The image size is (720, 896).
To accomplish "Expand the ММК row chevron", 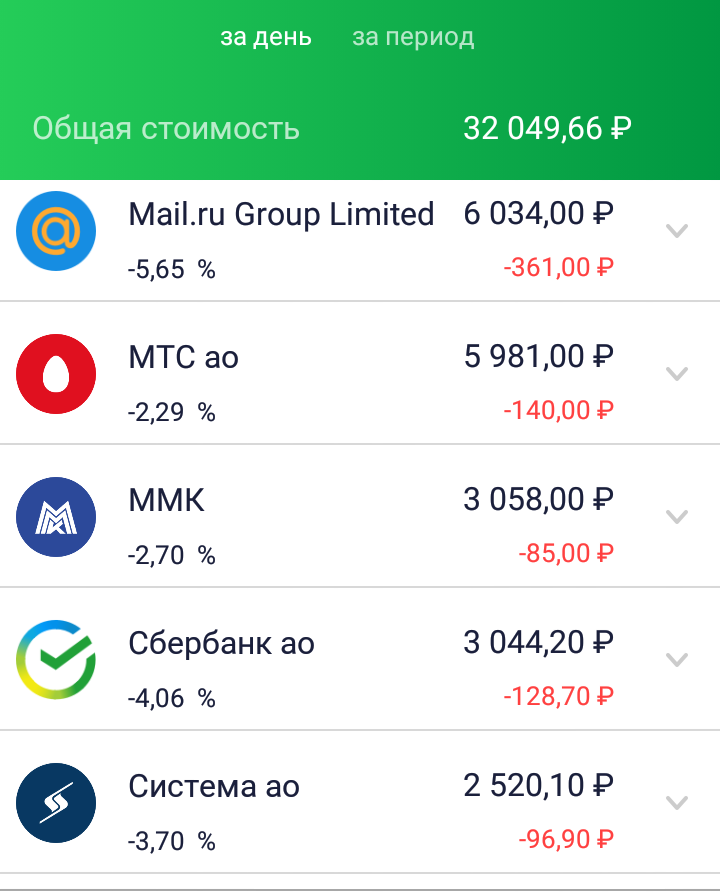I will tap(677, 517).
